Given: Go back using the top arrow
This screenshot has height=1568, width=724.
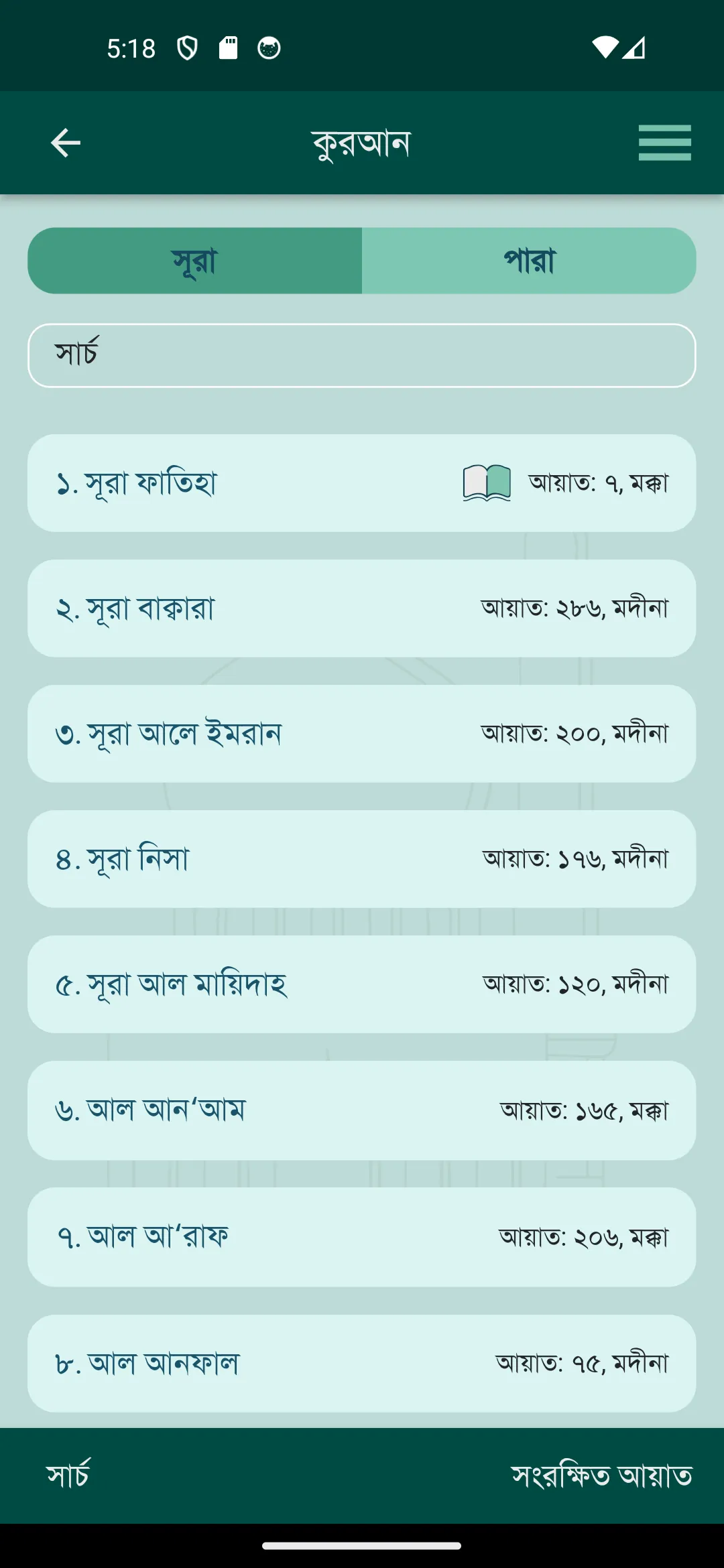Looking at the screenshot, I should tap(66, 143).
